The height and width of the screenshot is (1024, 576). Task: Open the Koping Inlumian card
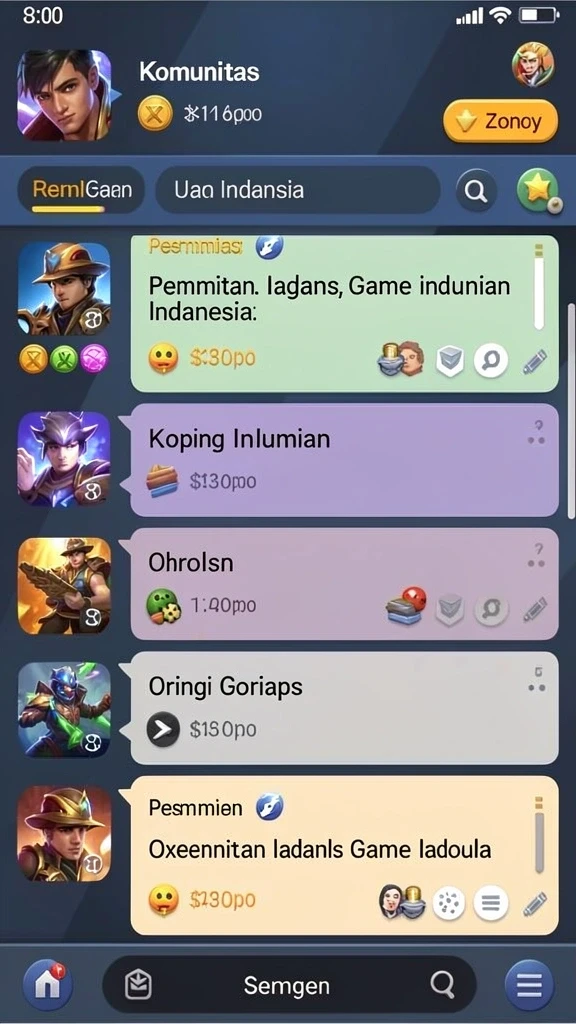tap(344, 460)
